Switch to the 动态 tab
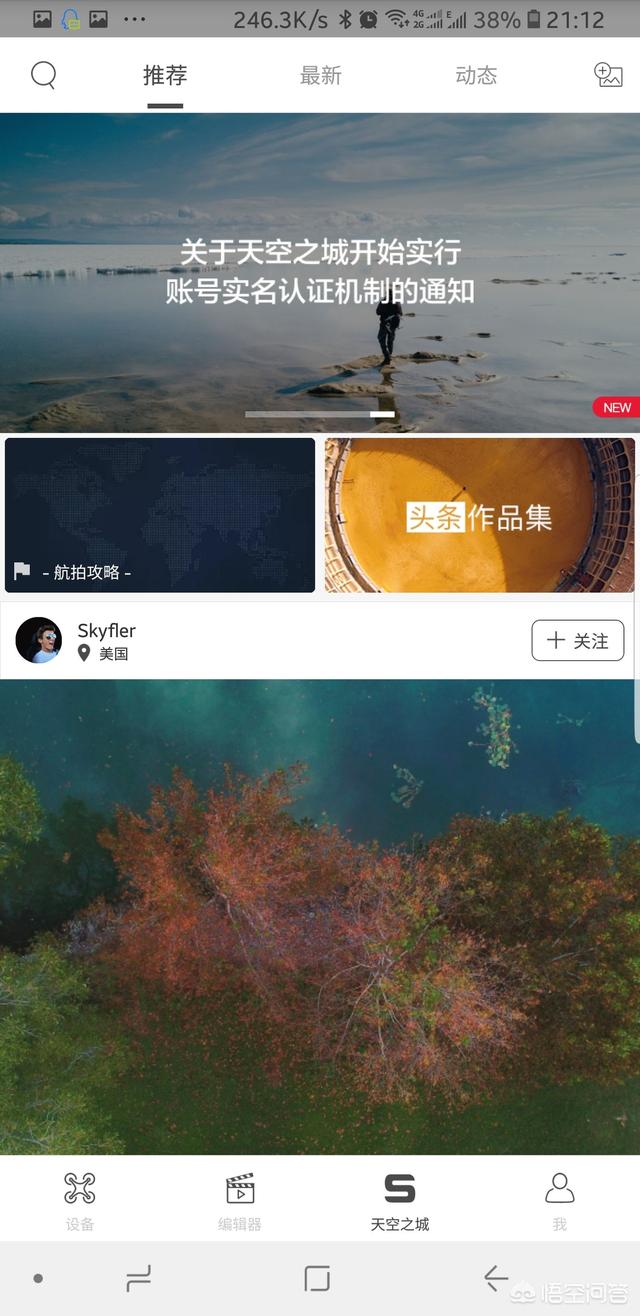This screenshot has height=1316, width=640. pyautogui.click(x=476, y=75)
